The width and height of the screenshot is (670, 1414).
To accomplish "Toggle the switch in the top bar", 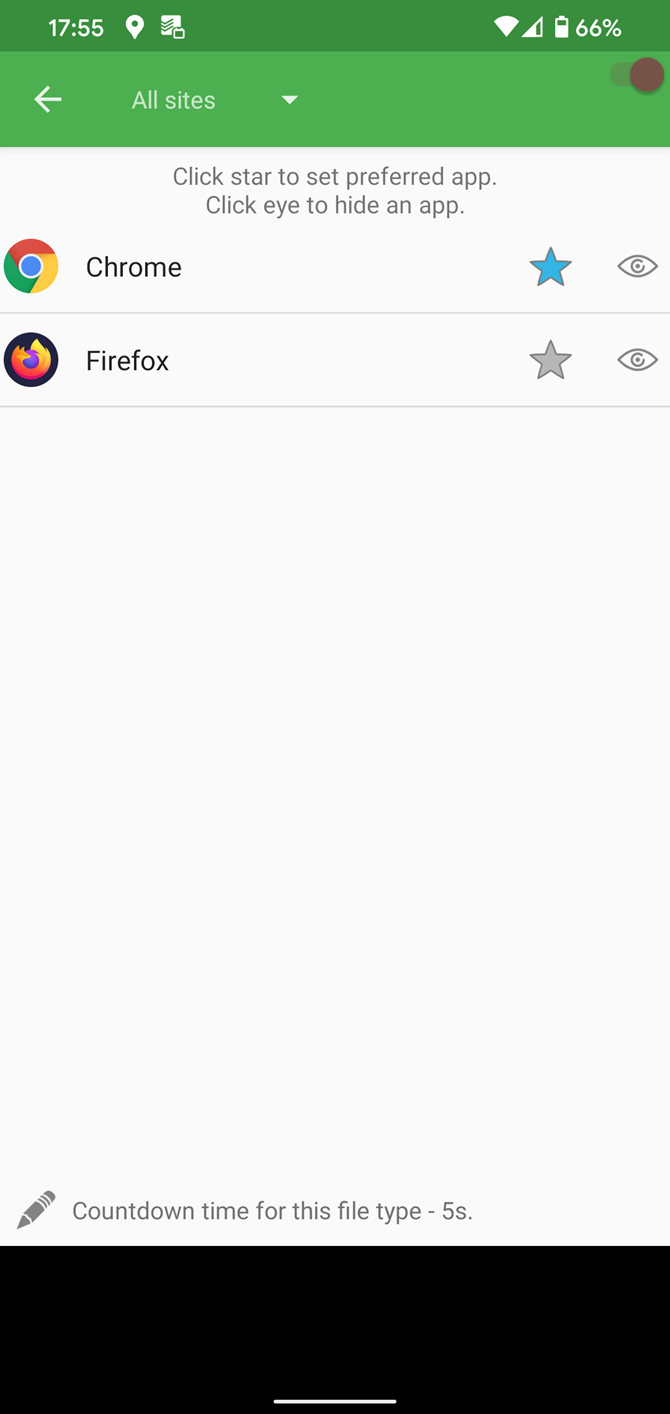I will click(x=637, y=75).
